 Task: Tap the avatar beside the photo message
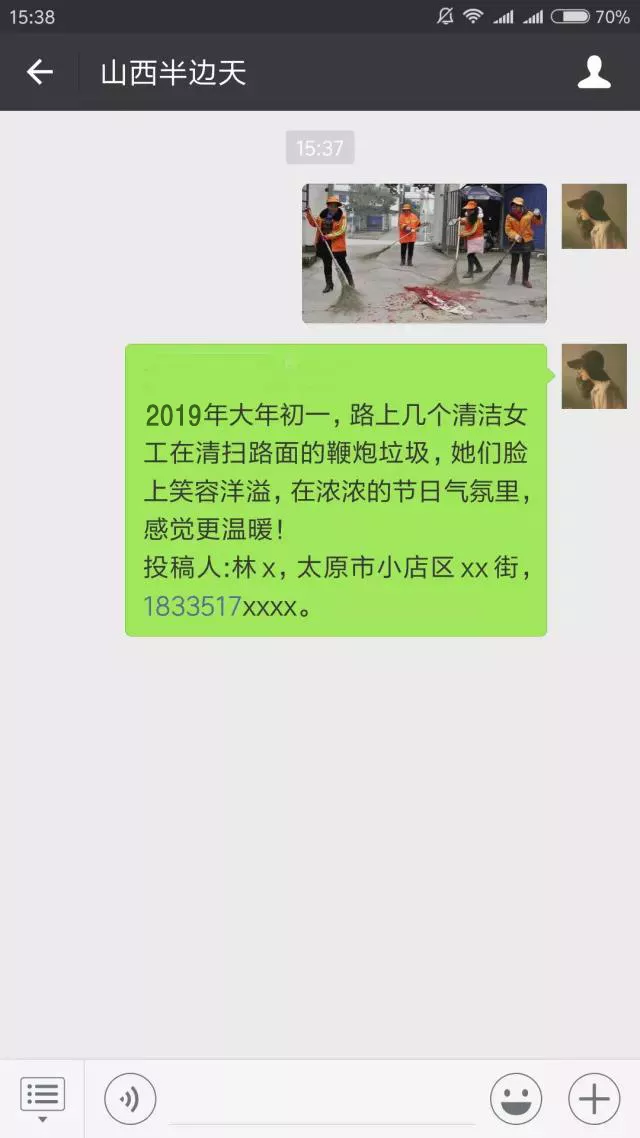(593, 216)
